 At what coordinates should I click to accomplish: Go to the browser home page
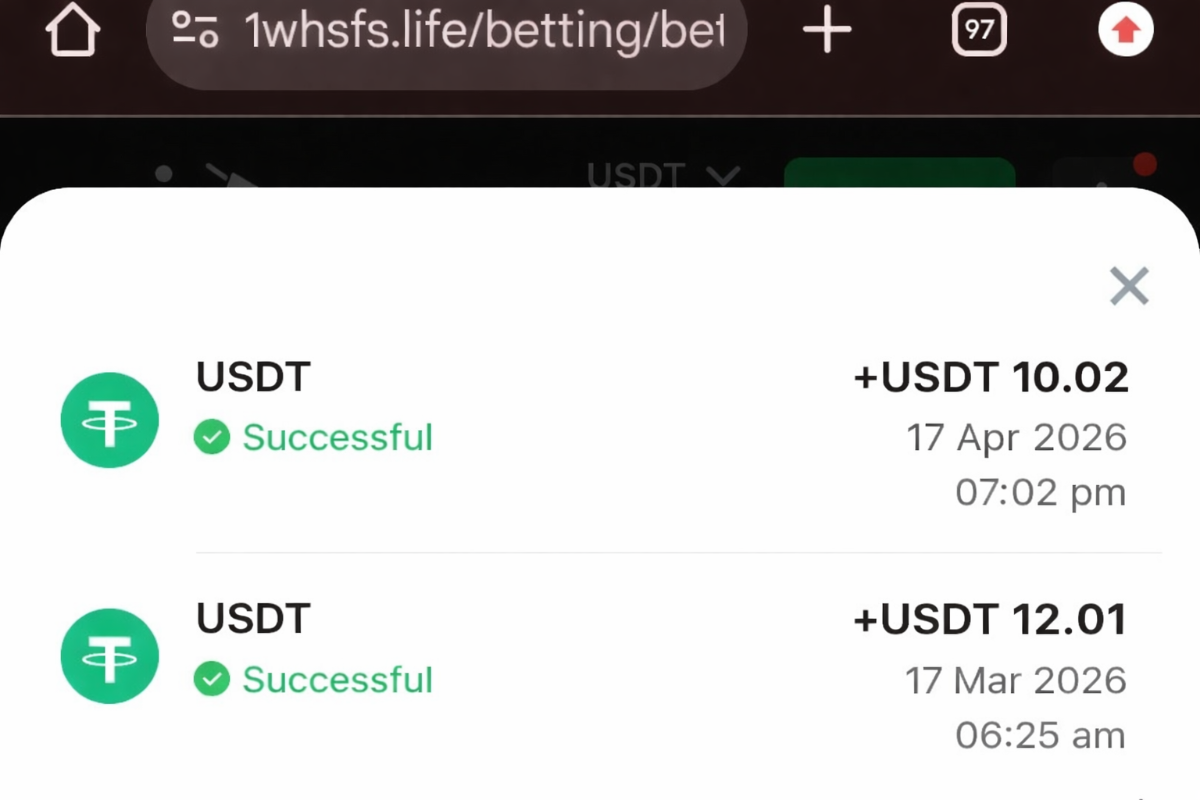coord(72,32)
